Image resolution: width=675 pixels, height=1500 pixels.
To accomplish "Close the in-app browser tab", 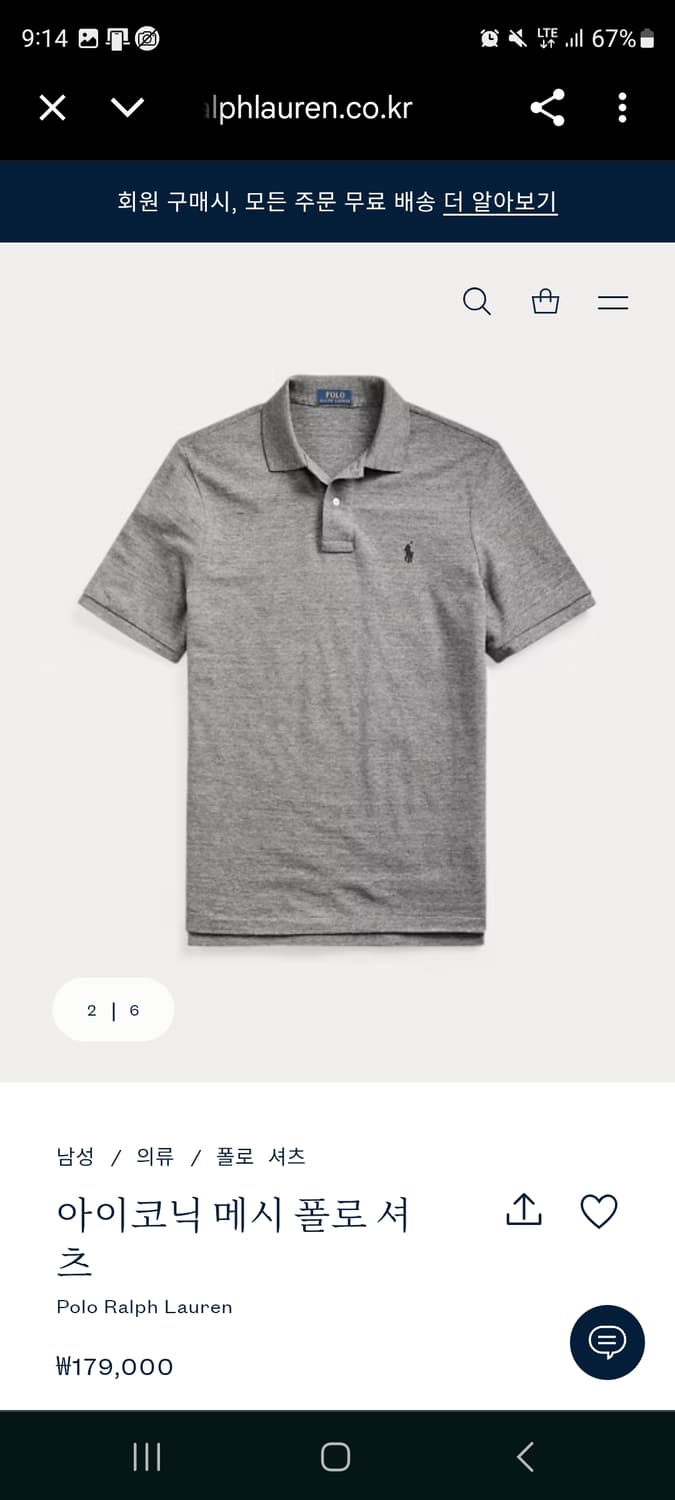I will coord(52,108).
